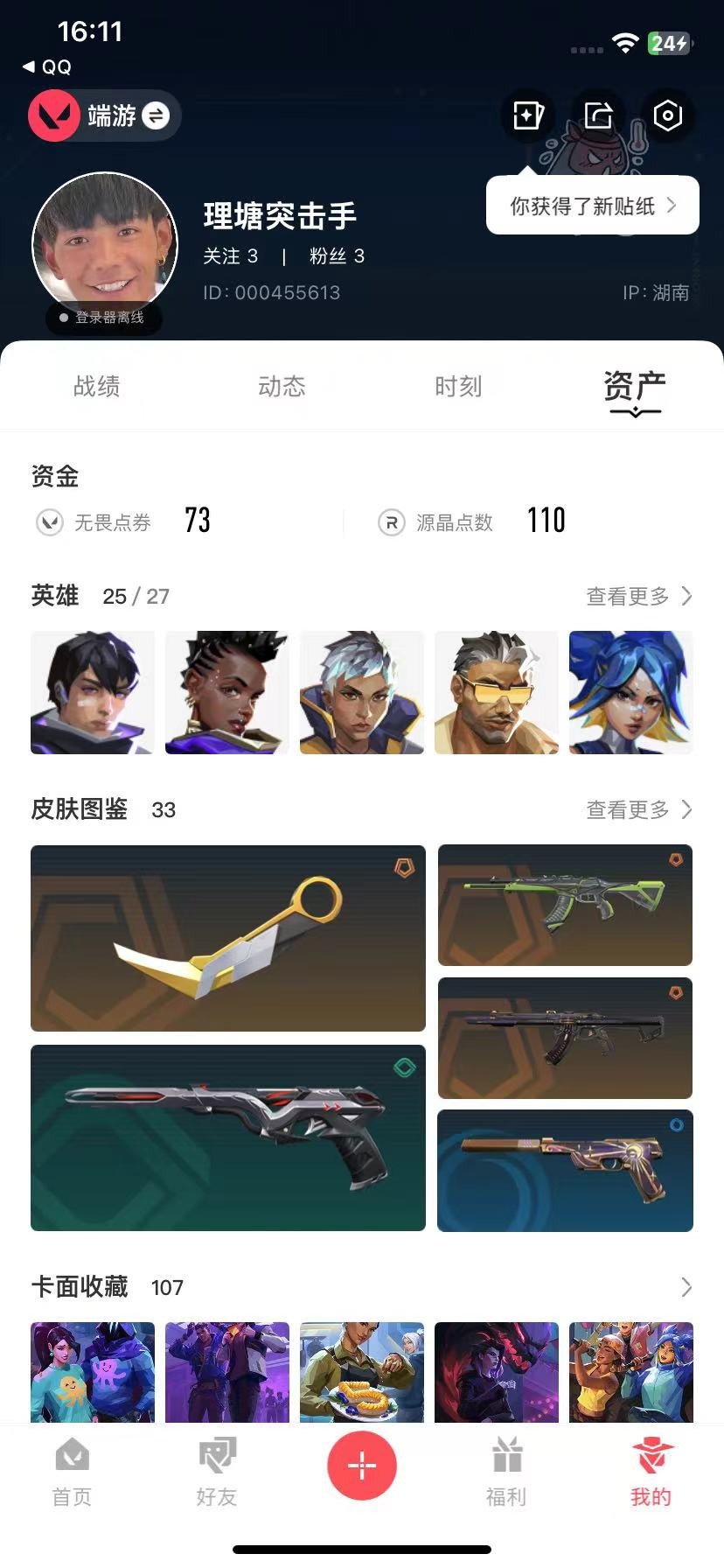View the profile avatar photo
This screenshot has height=1568, width=724.
[105, 247]
